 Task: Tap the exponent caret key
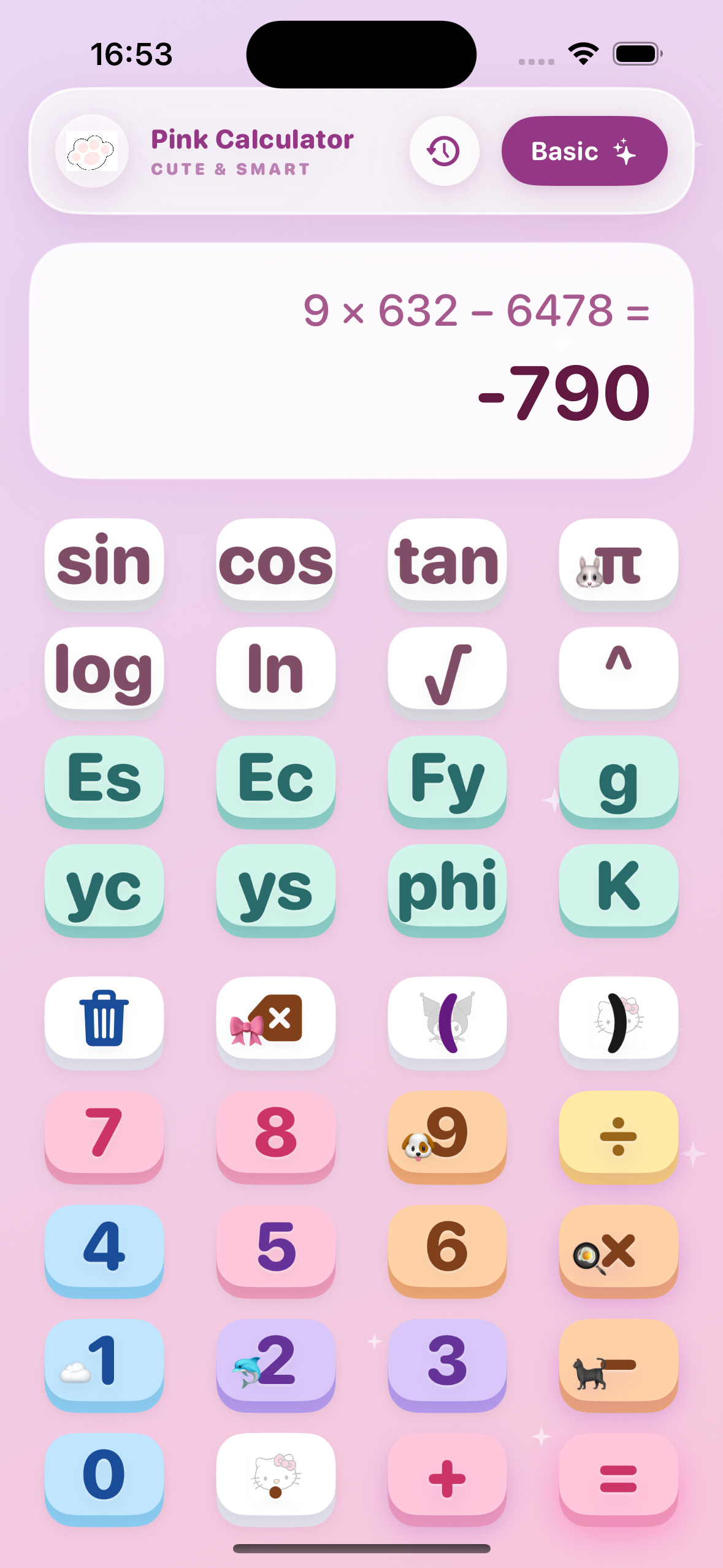coord(618,668)
